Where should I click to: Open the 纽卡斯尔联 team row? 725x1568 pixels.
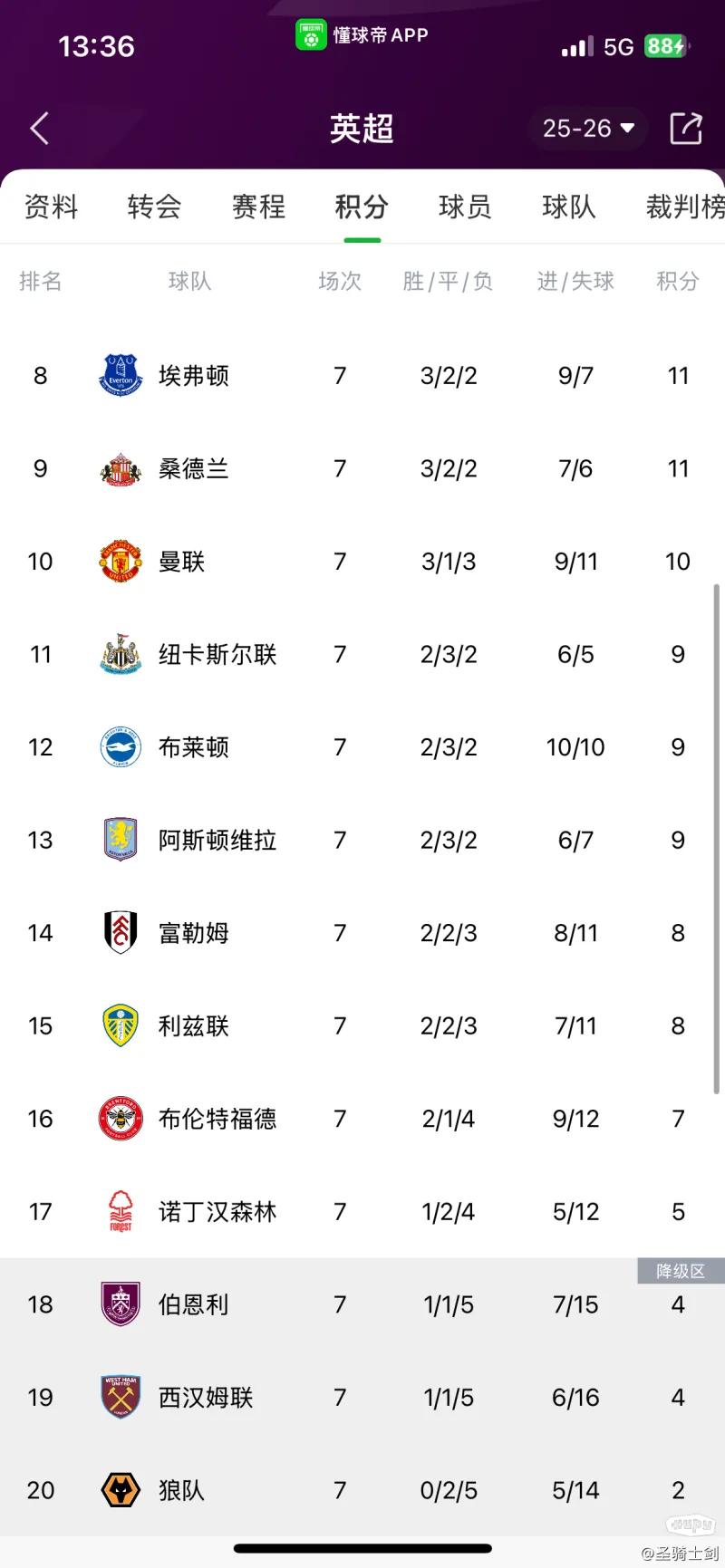pos(217,654)
